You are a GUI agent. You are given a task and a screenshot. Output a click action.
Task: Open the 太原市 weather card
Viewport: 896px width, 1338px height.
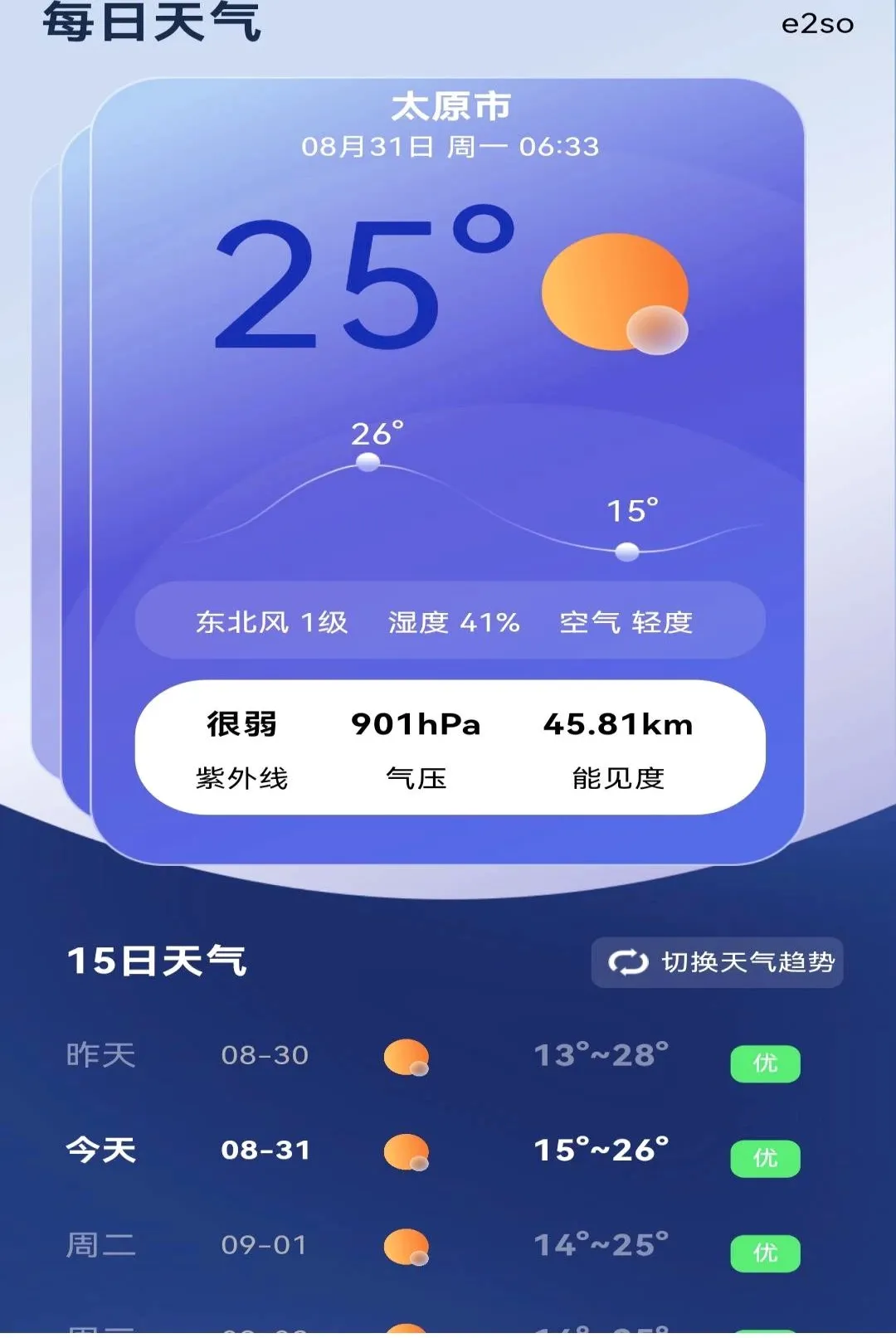(448, 471)
